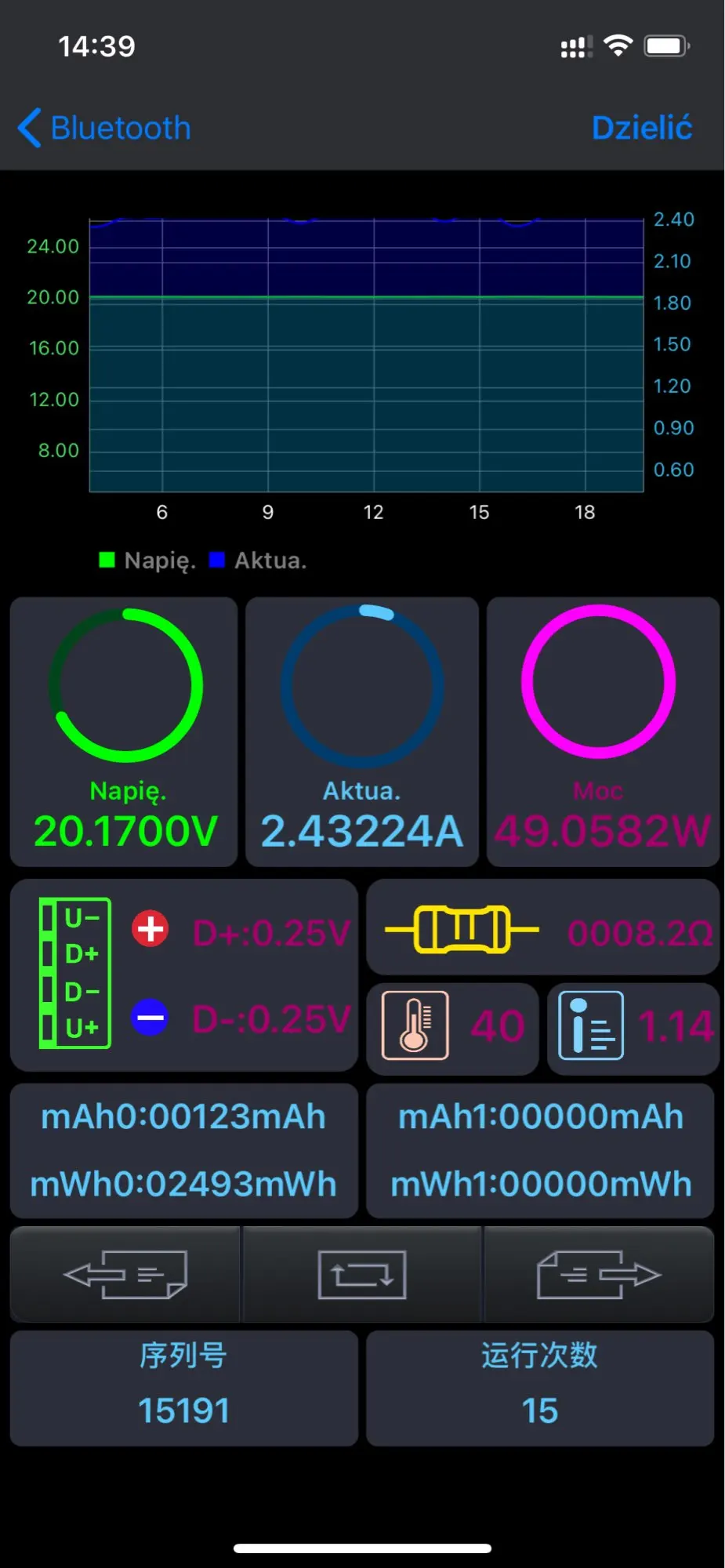Tap the blue minus D- button
Image resolution: width=725 pixels, height=1568 pixels.
[150, 1018]
